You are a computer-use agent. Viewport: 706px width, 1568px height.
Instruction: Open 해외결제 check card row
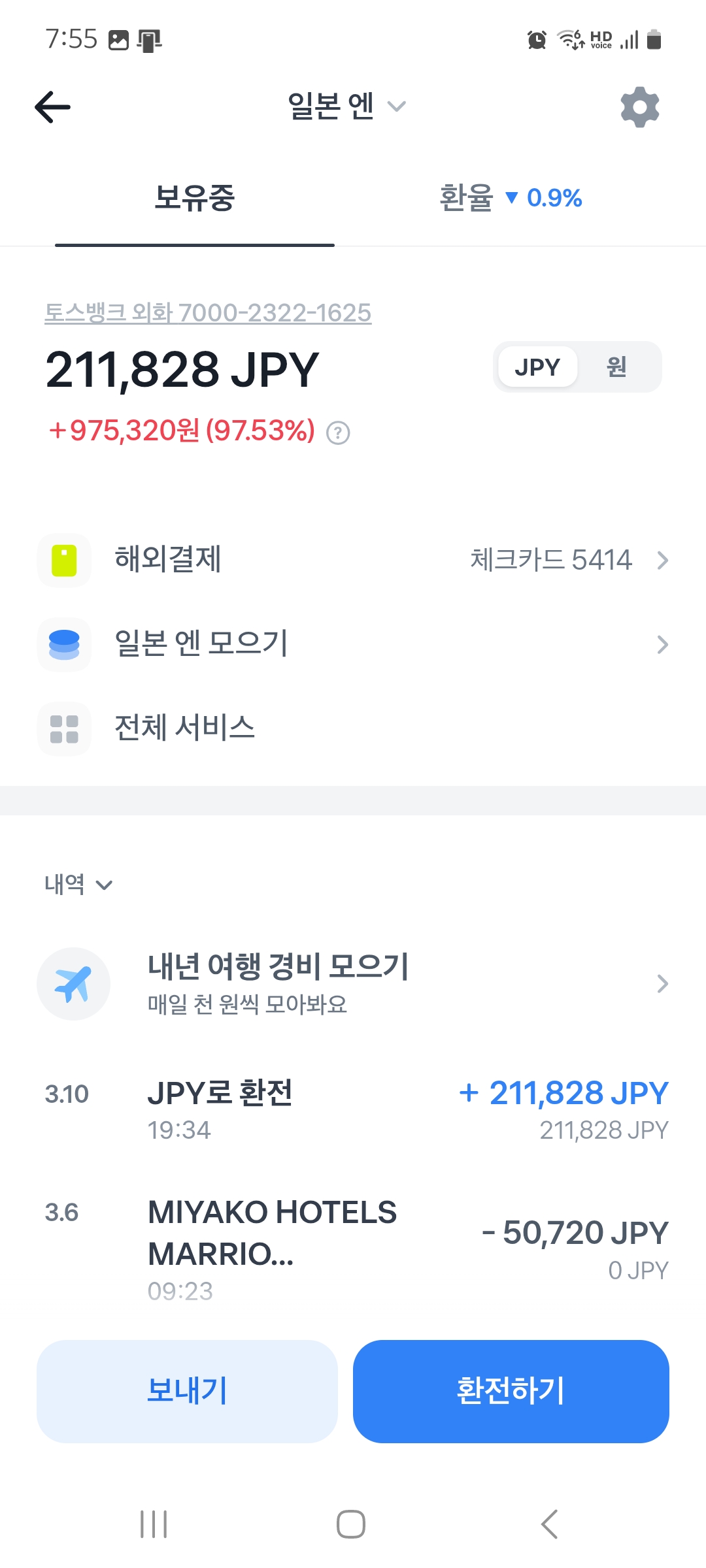pos(353,560)
